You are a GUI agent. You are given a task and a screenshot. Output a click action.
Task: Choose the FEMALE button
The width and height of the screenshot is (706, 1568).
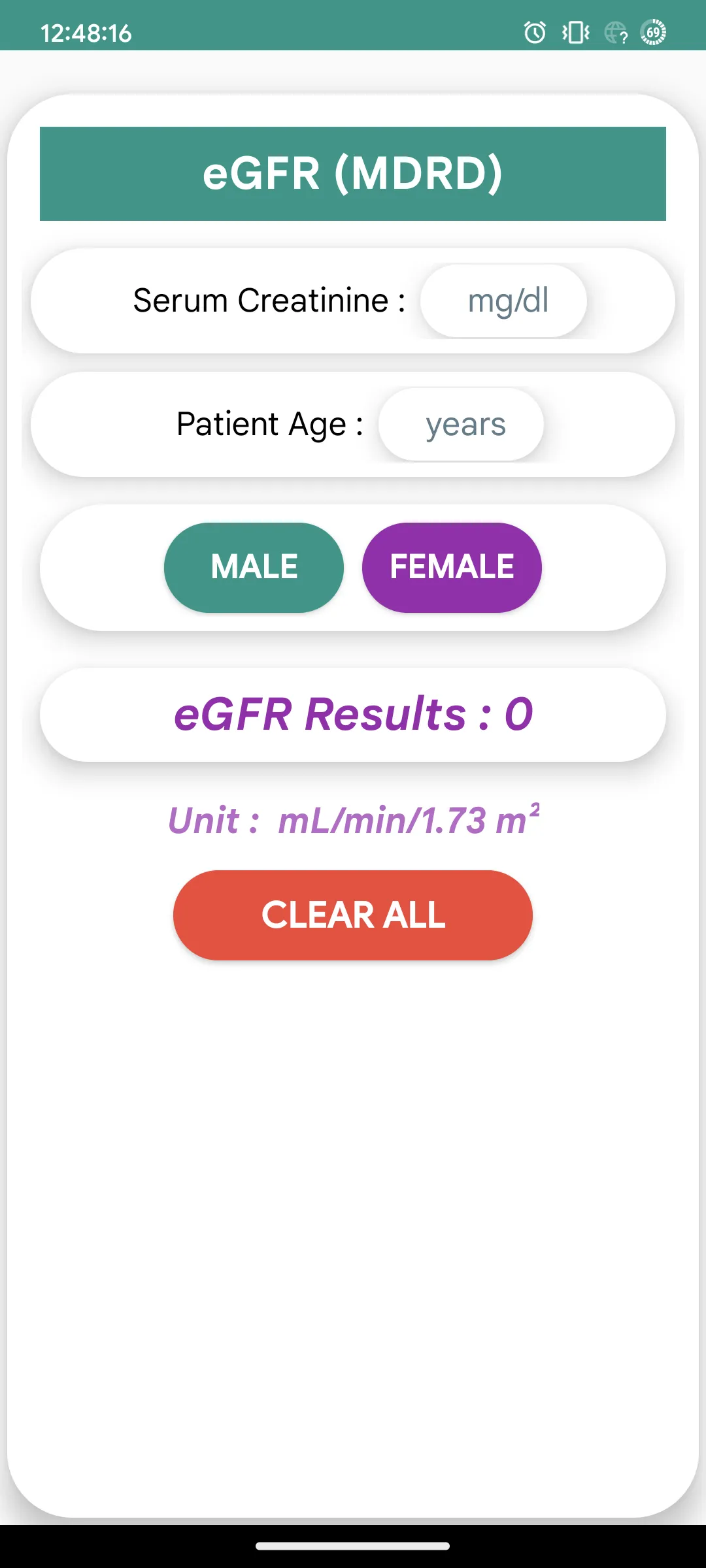click(452, 567)
